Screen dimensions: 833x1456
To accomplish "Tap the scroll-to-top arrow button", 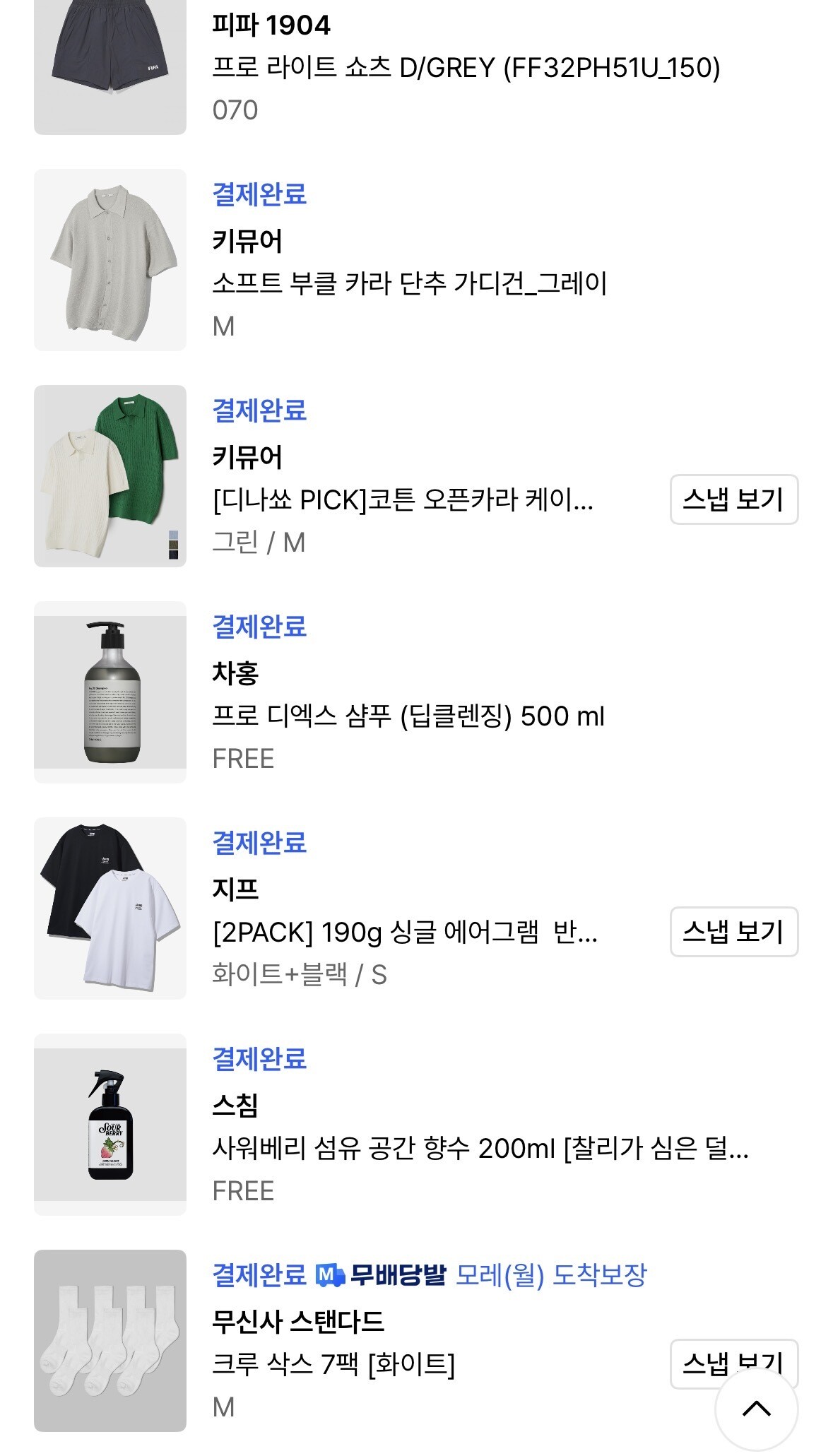I will pos(756,1408).
